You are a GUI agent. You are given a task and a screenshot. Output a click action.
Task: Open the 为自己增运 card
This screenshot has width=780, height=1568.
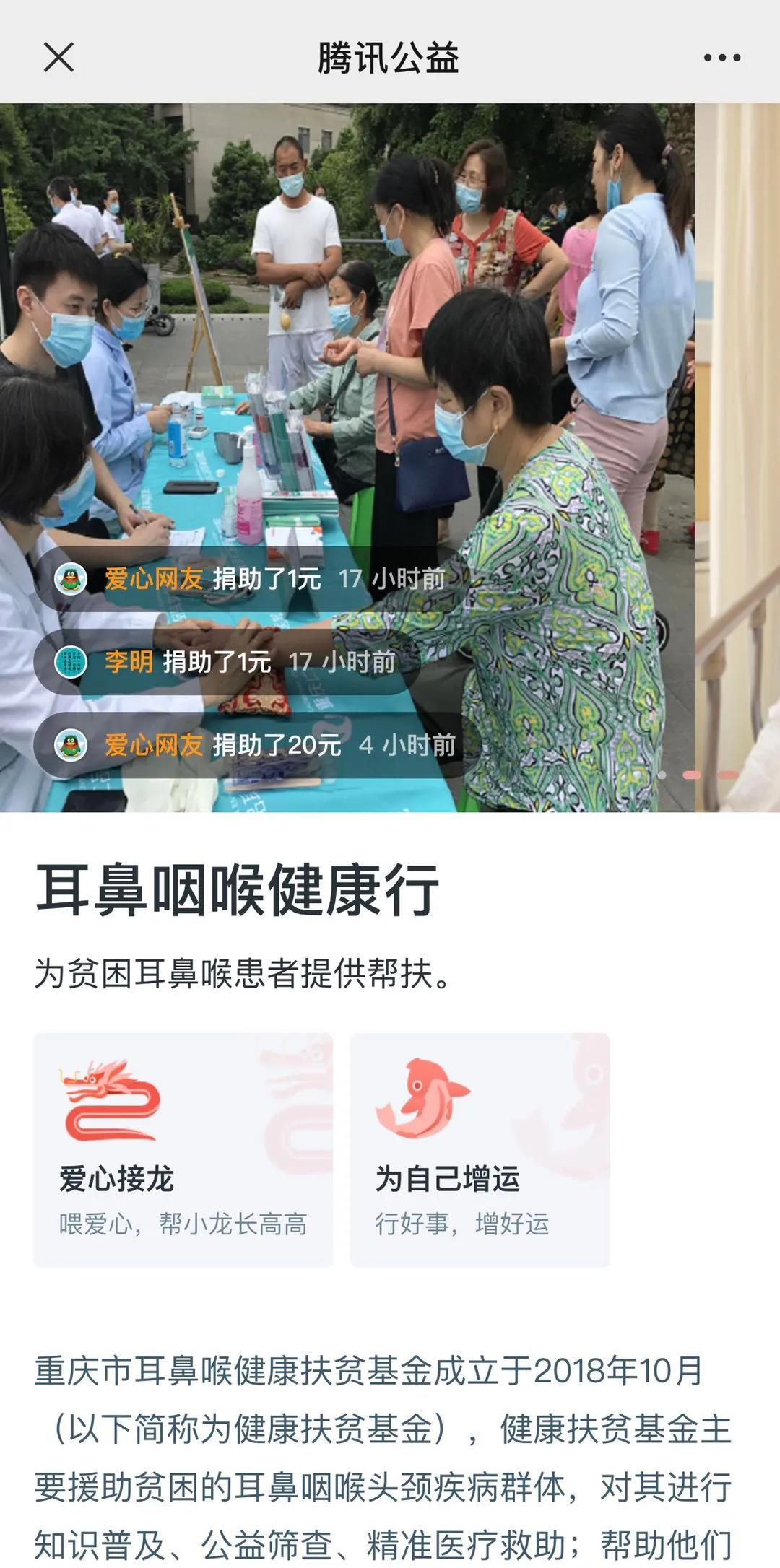[x=480, y=1149]
